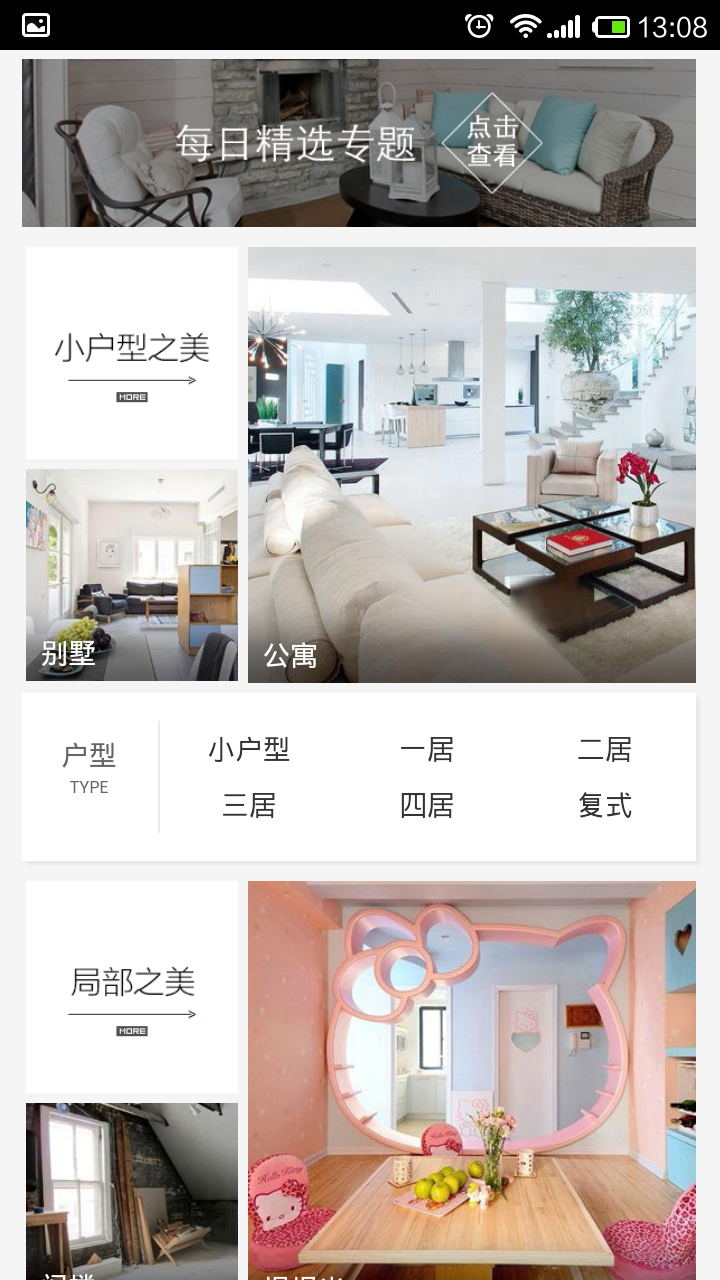The height and width of the screenshot is (1280, 720).
Task: Select the 小户型 type
Action: coord(249,749)
